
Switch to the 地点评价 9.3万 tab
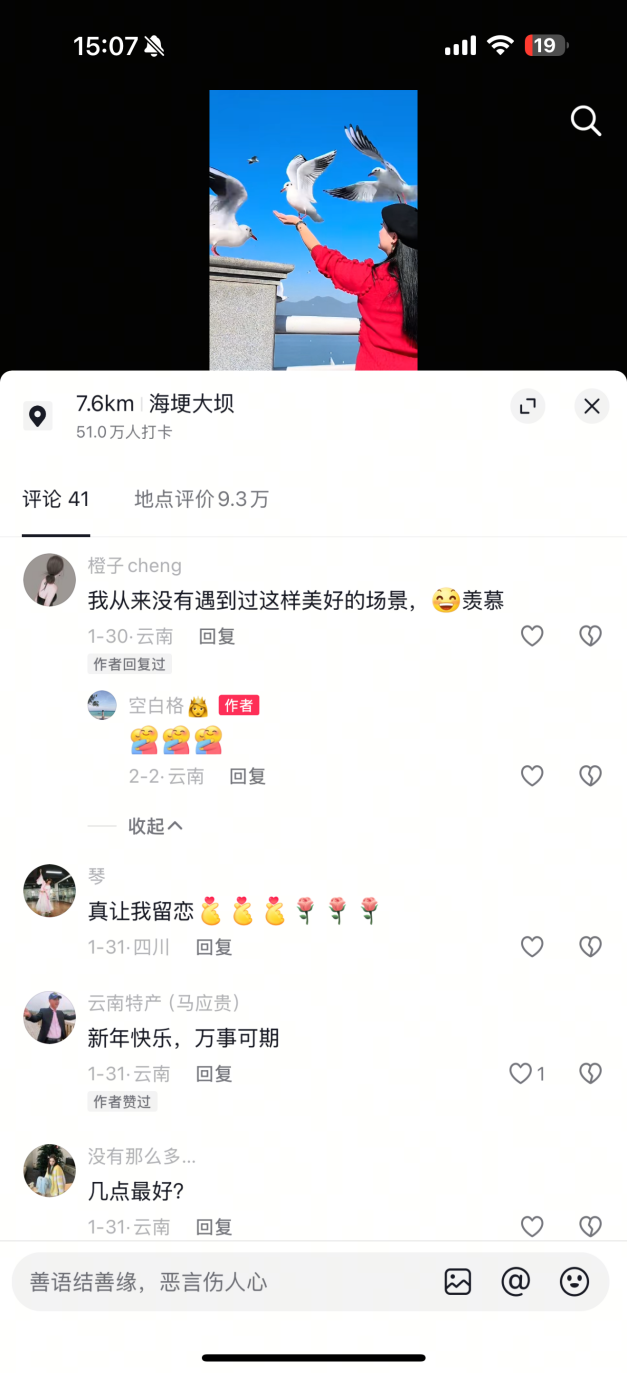[202, 499]
